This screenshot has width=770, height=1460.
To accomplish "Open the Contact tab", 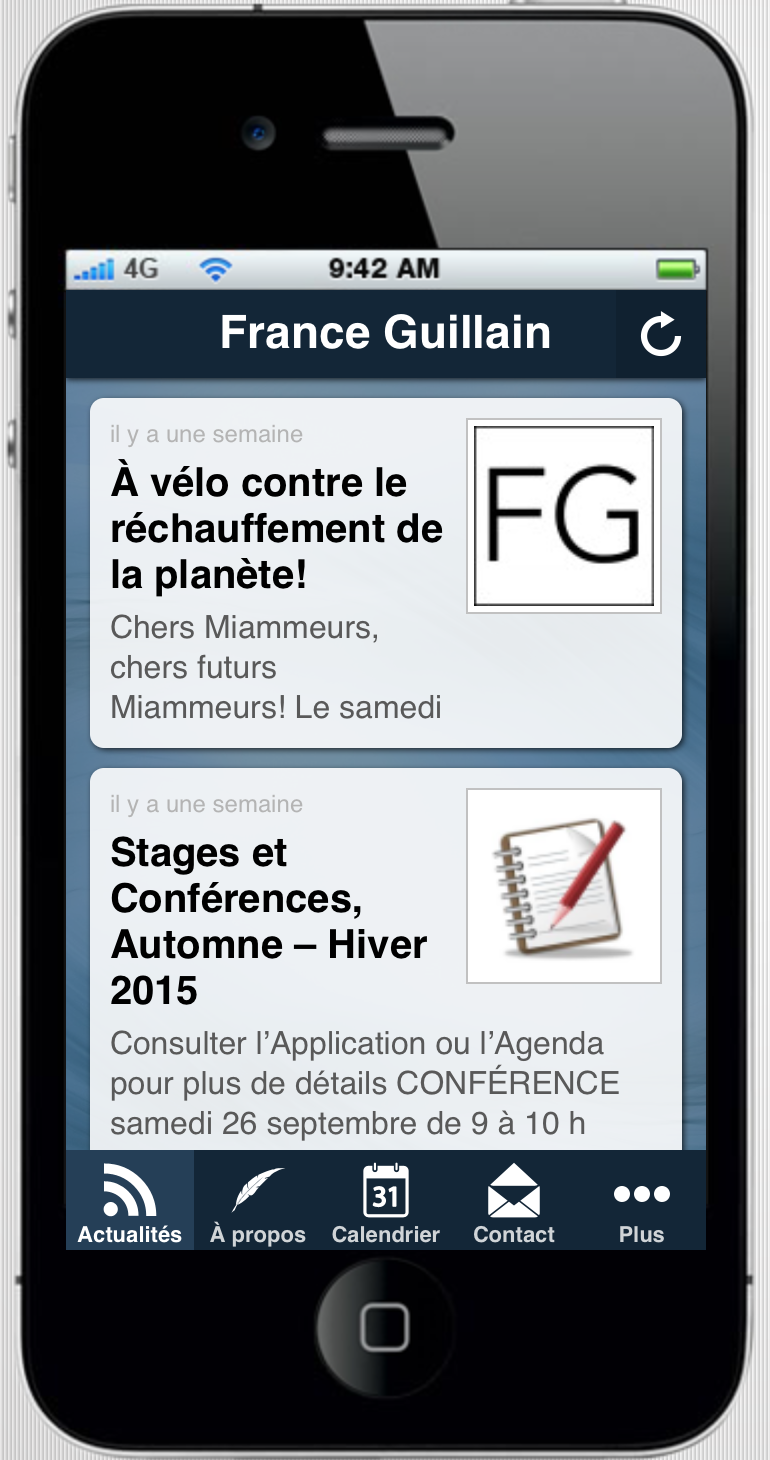I will pyautogui.click(x=514, y=1201).
